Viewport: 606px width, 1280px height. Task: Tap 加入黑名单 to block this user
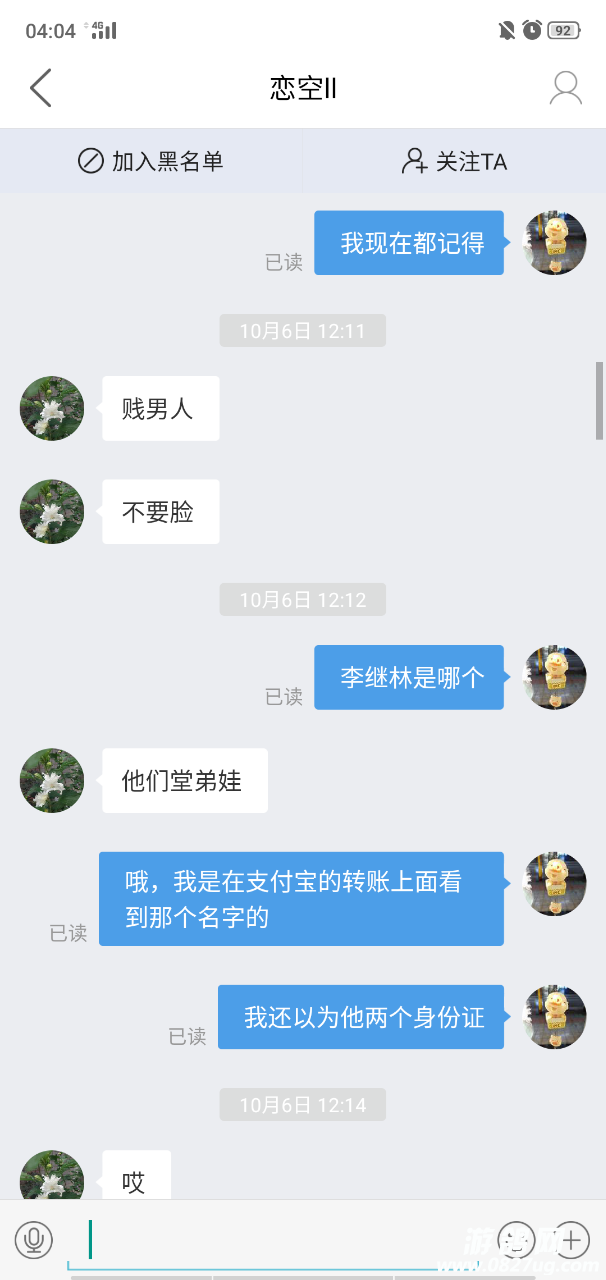[x=151, y=161]
